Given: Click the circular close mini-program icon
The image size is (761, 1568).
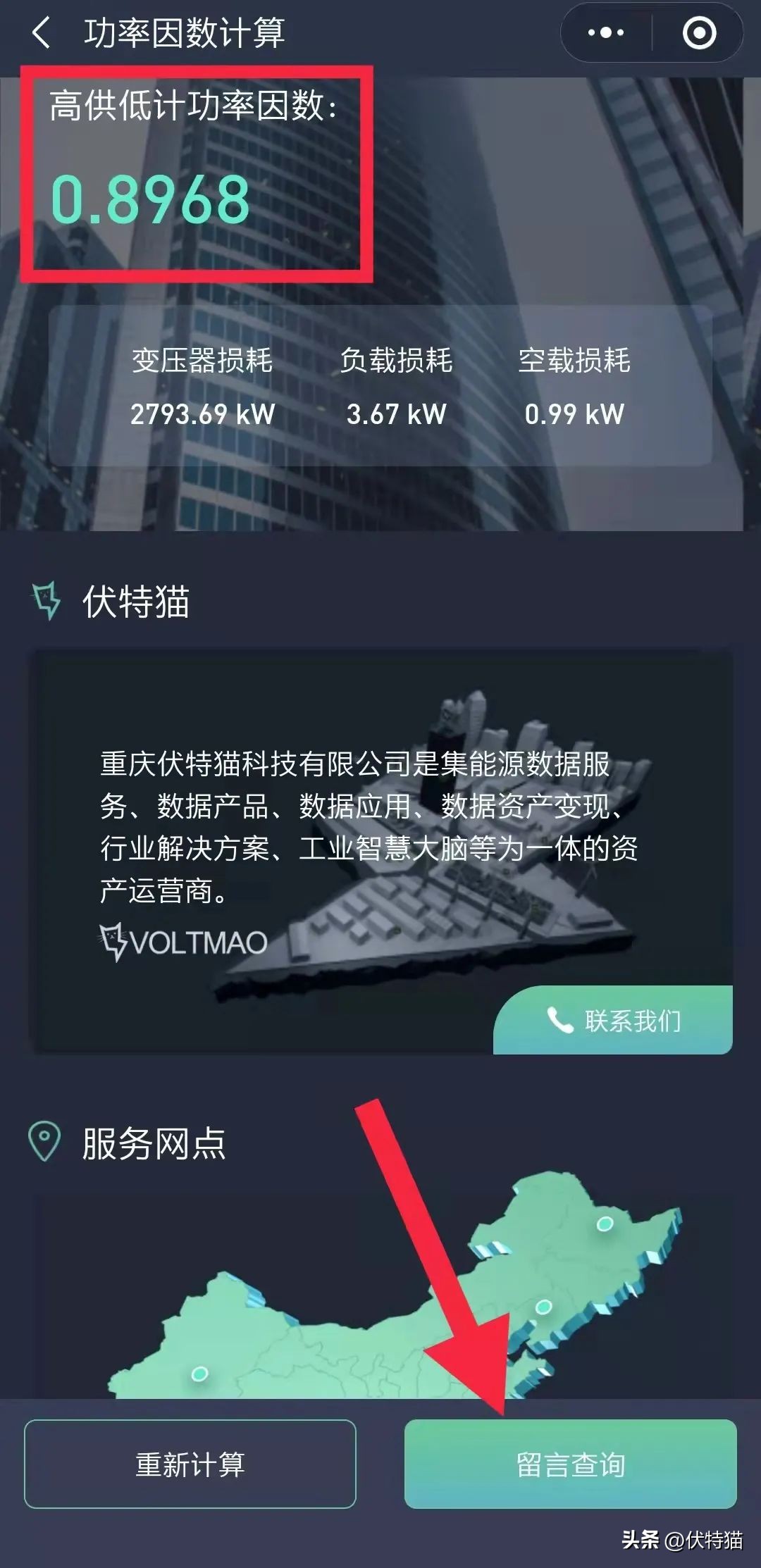Looking at the screenshot, I should (x=700, y=32).
